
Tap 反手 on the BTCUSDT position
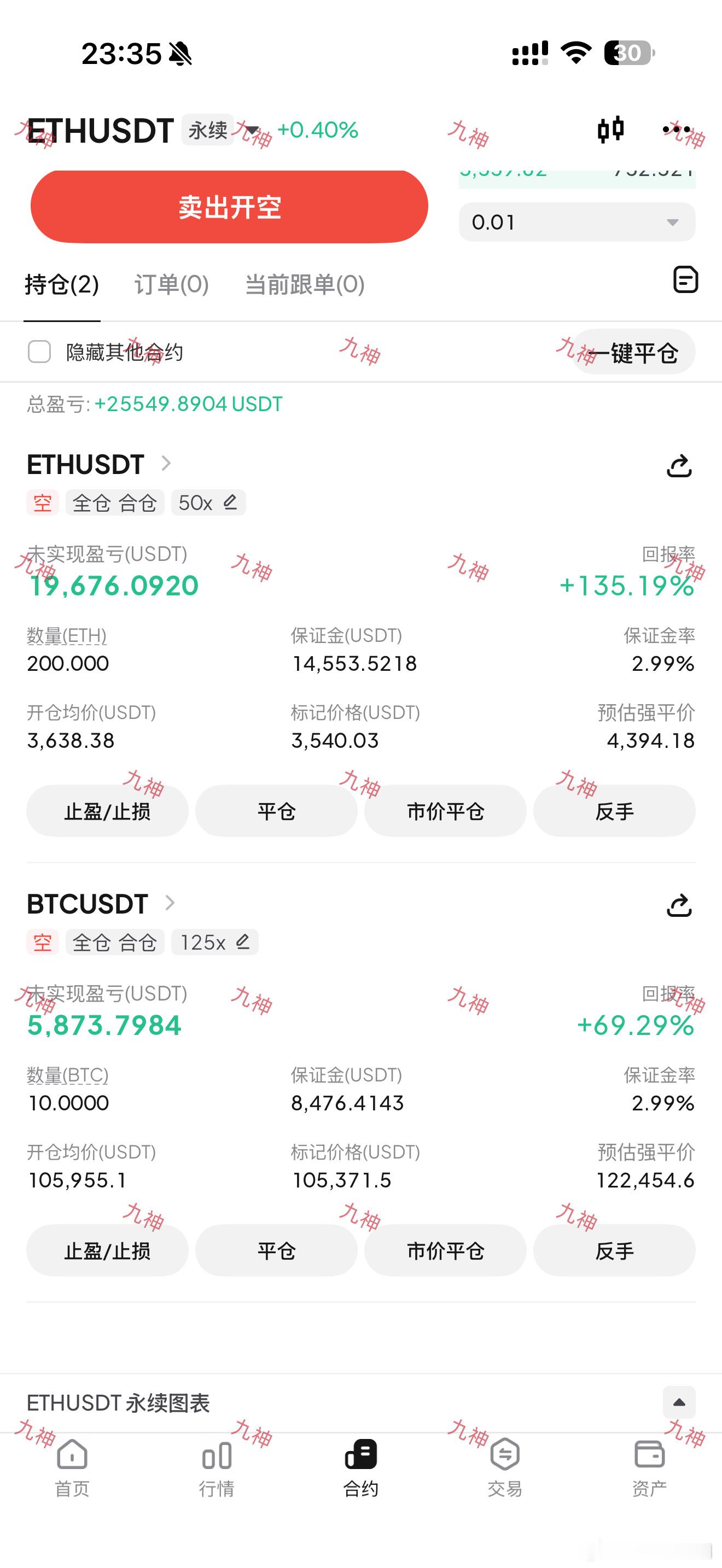pyautogui.click(x=614, y=1251)
